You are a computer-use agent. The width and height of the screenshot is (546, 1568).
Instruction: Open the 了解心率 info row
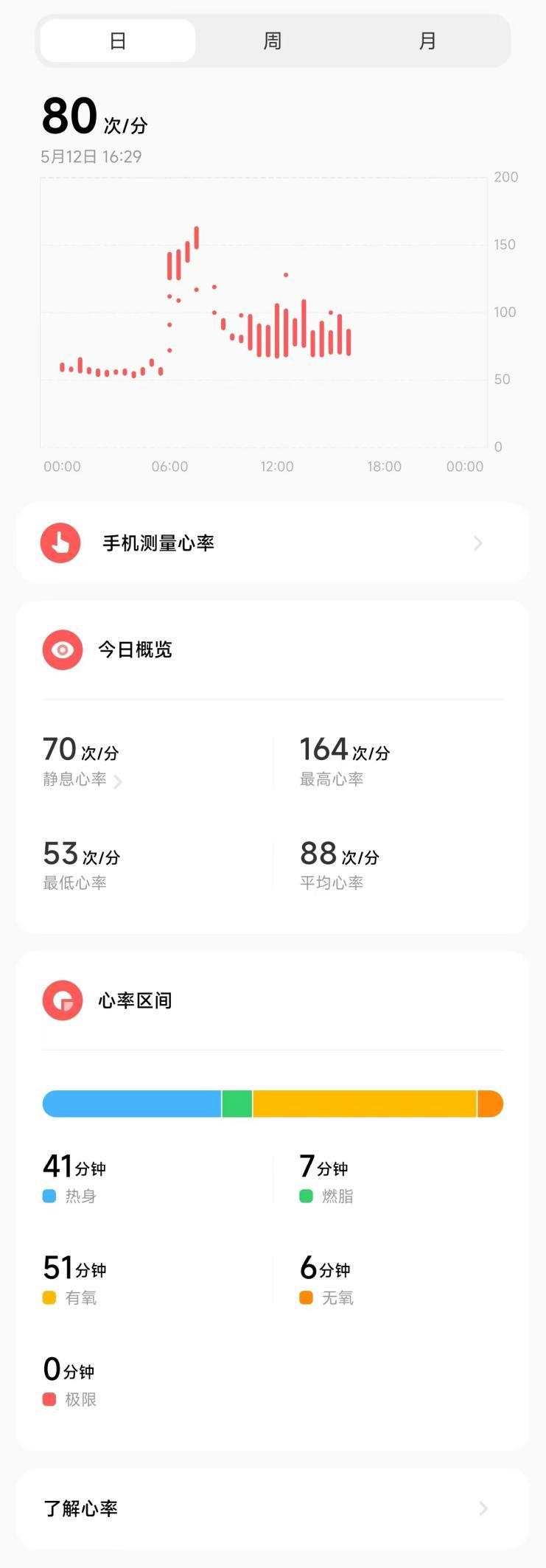273,1508
